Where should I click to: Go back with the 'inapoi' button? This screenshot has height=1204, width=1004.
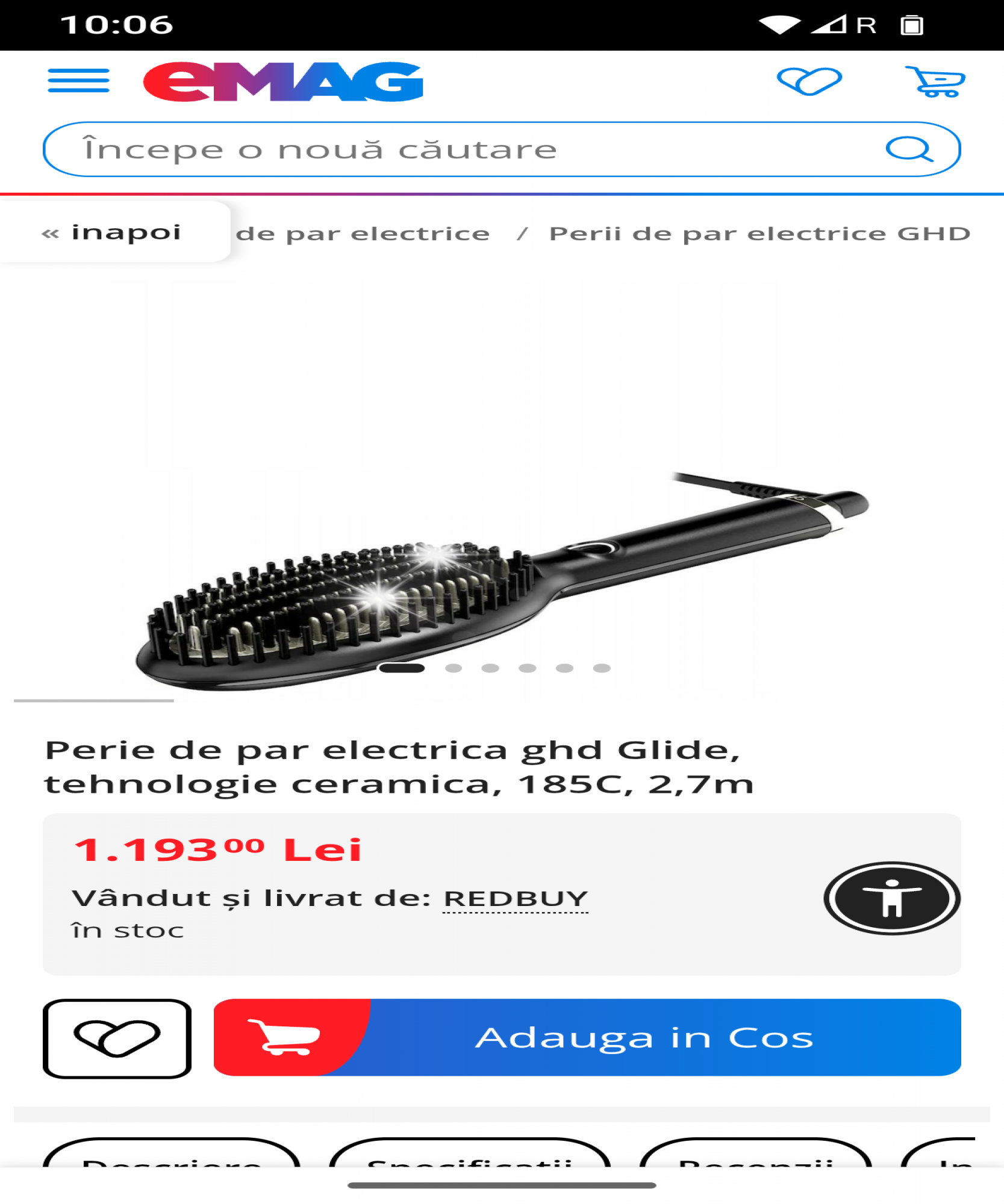coord(113,232)
